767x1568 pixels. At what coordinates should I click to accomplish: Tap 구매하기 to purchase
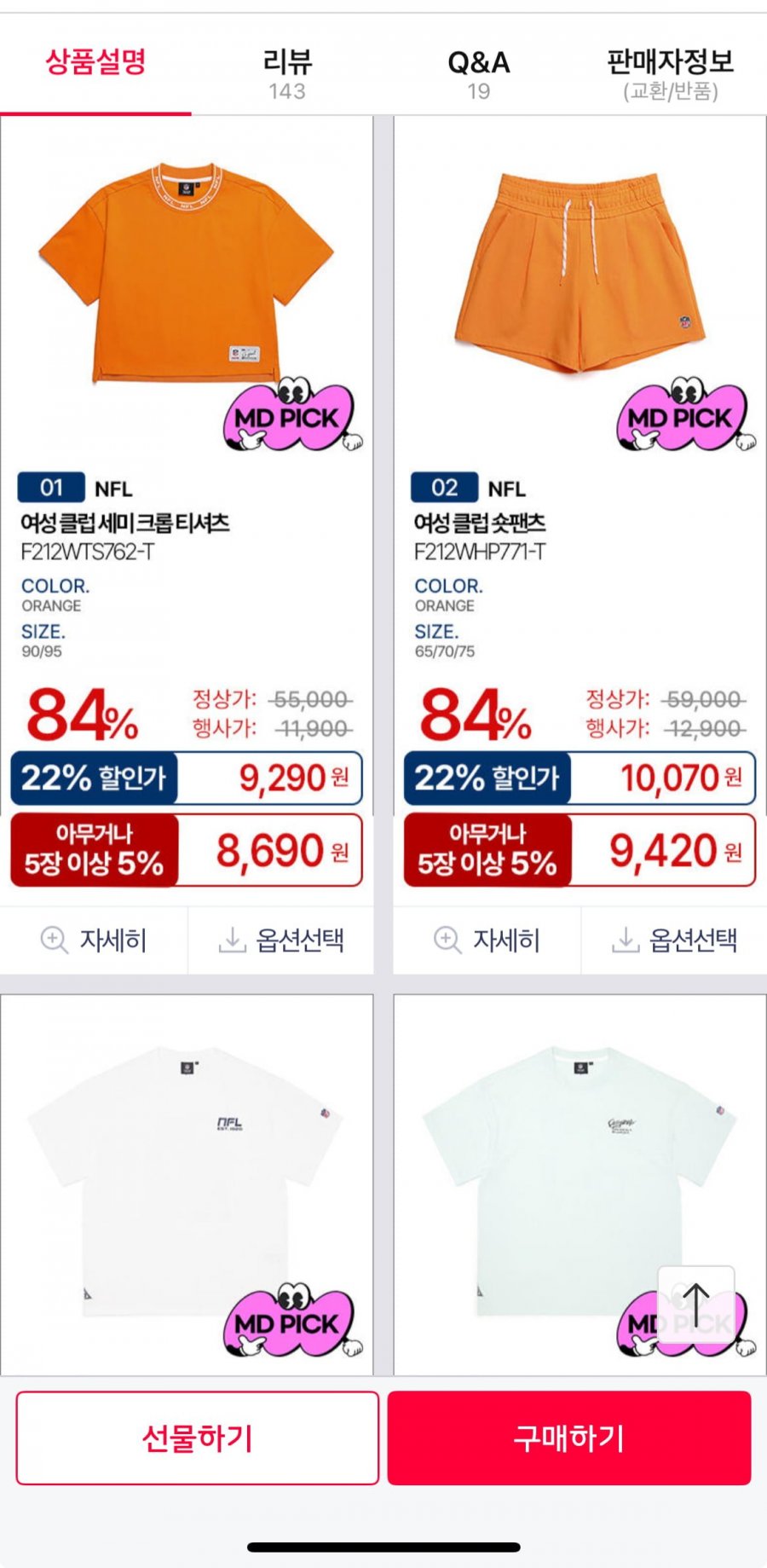(568, 1438)
